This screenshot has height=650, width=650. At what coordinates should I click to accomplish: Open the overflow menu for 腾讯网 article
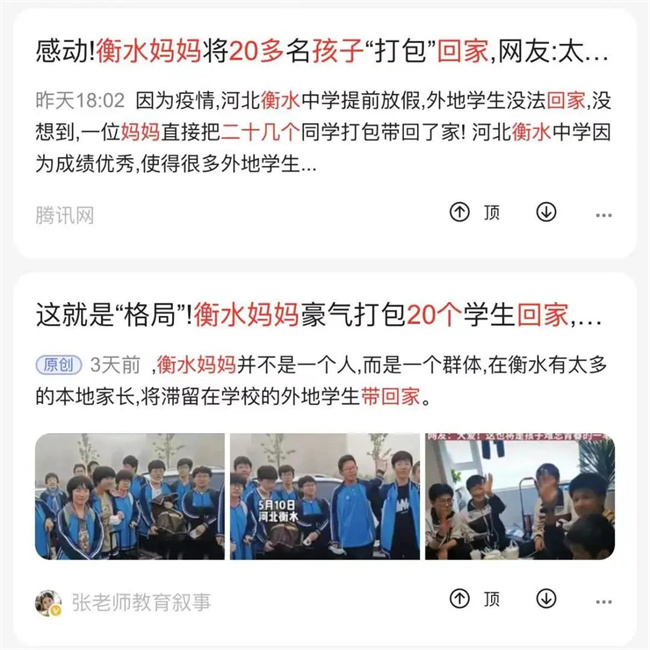coord(604,214)
